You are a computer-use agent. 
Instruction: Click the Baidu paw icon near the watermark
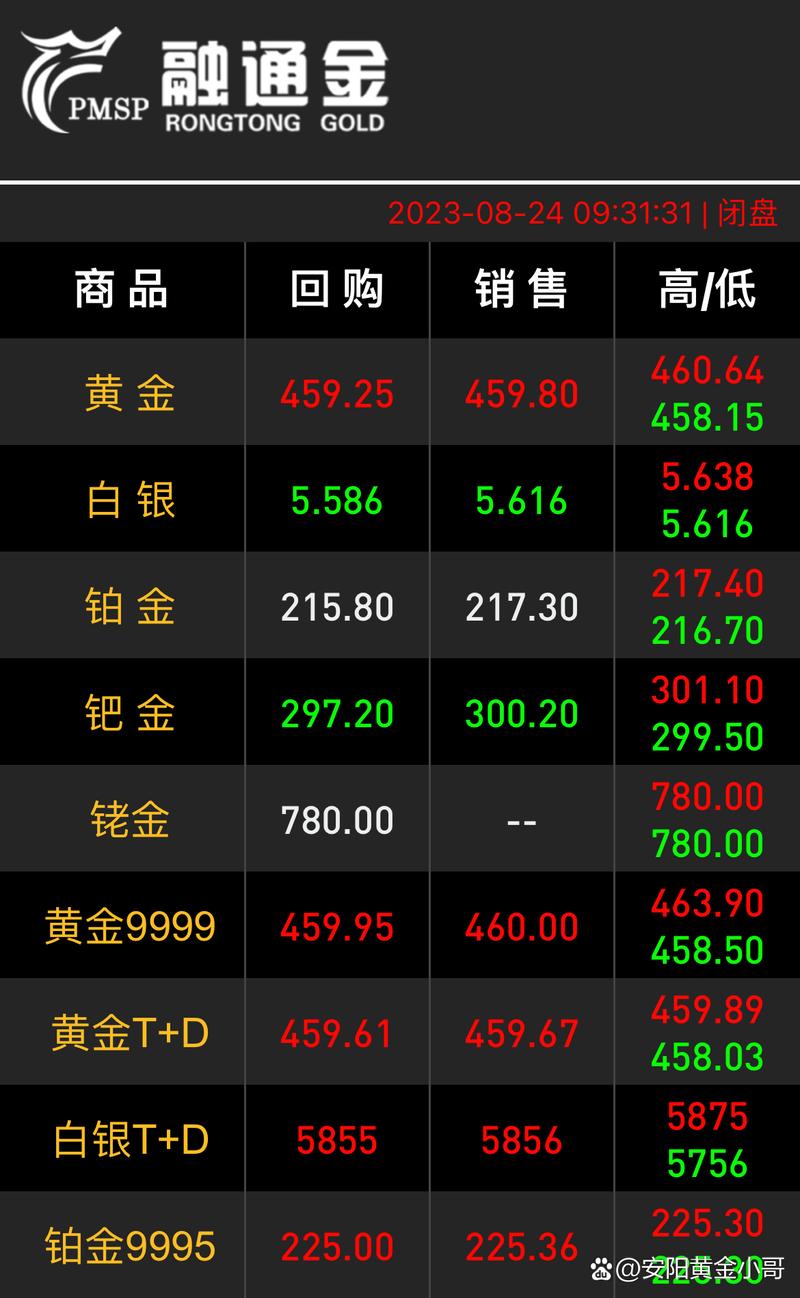click(x=605, y=1266)
